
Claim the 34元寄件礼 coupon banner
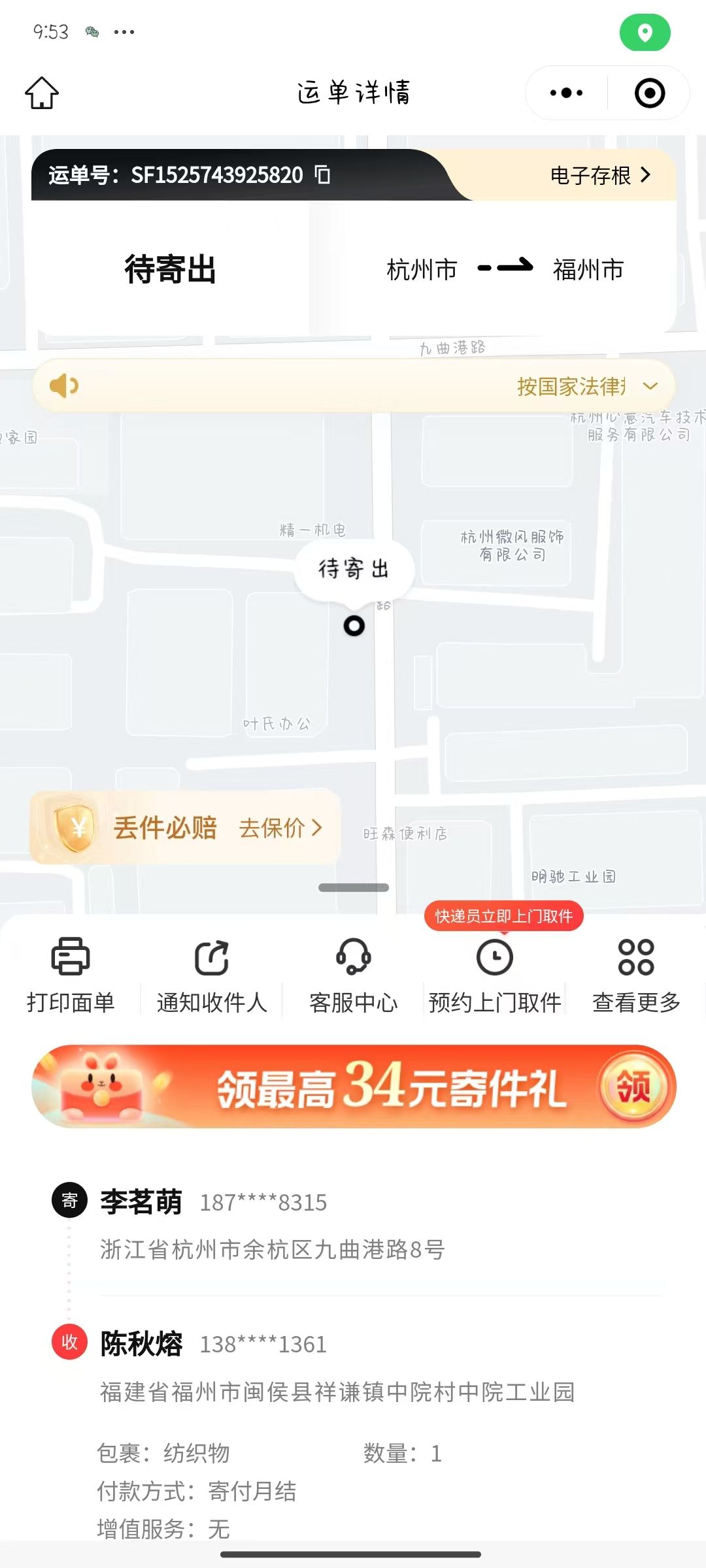(354, 1086)
